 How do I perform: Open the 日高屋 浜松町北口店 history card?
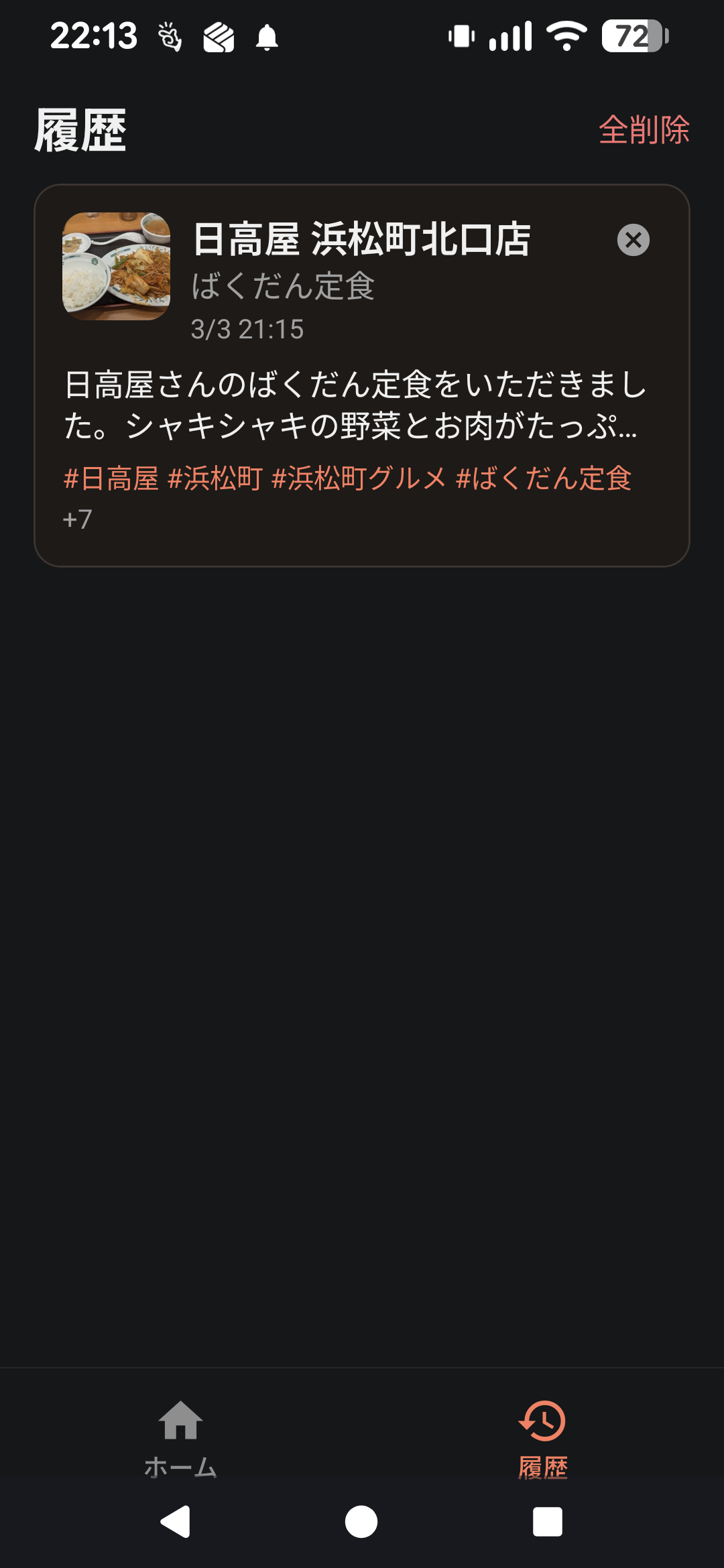[362, 402]
